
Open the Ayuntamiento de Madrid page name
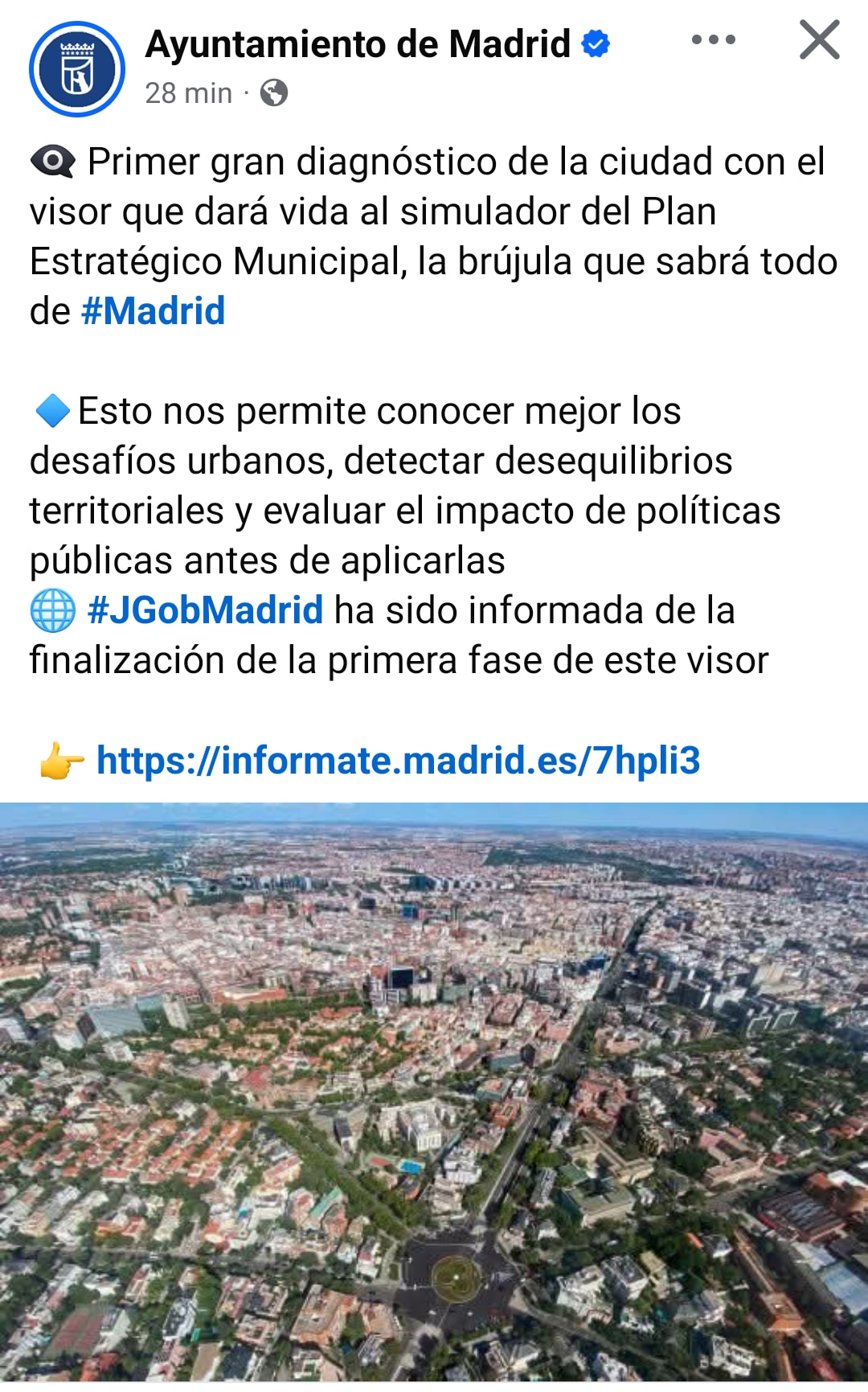358,43
